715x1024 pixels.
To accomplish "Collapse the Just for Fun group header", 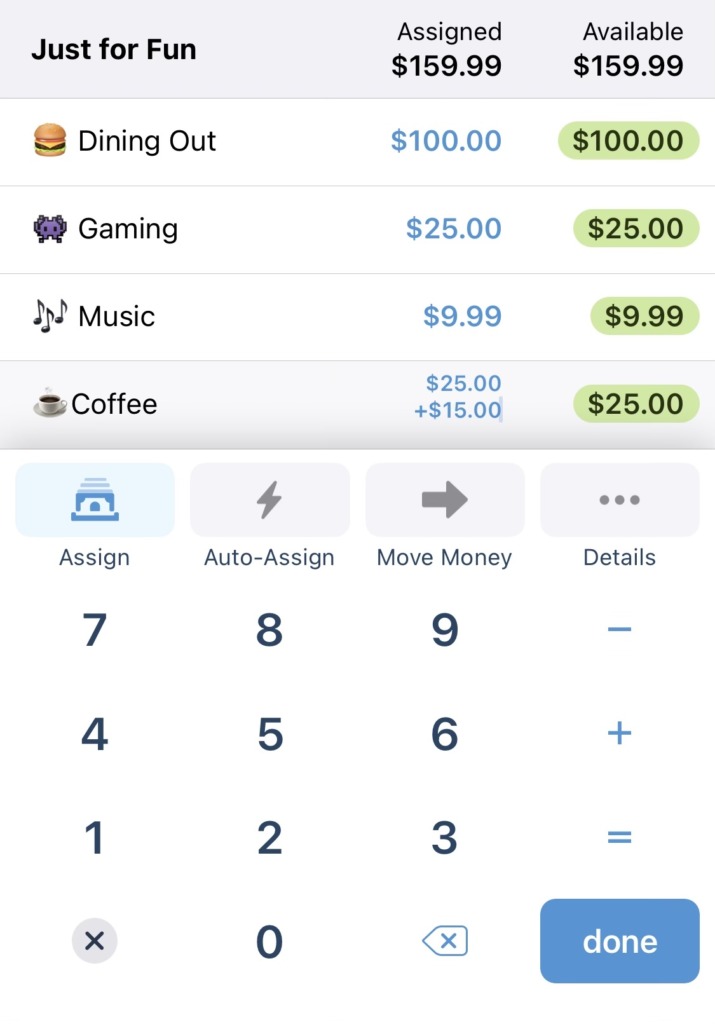I will pos(114,50).
